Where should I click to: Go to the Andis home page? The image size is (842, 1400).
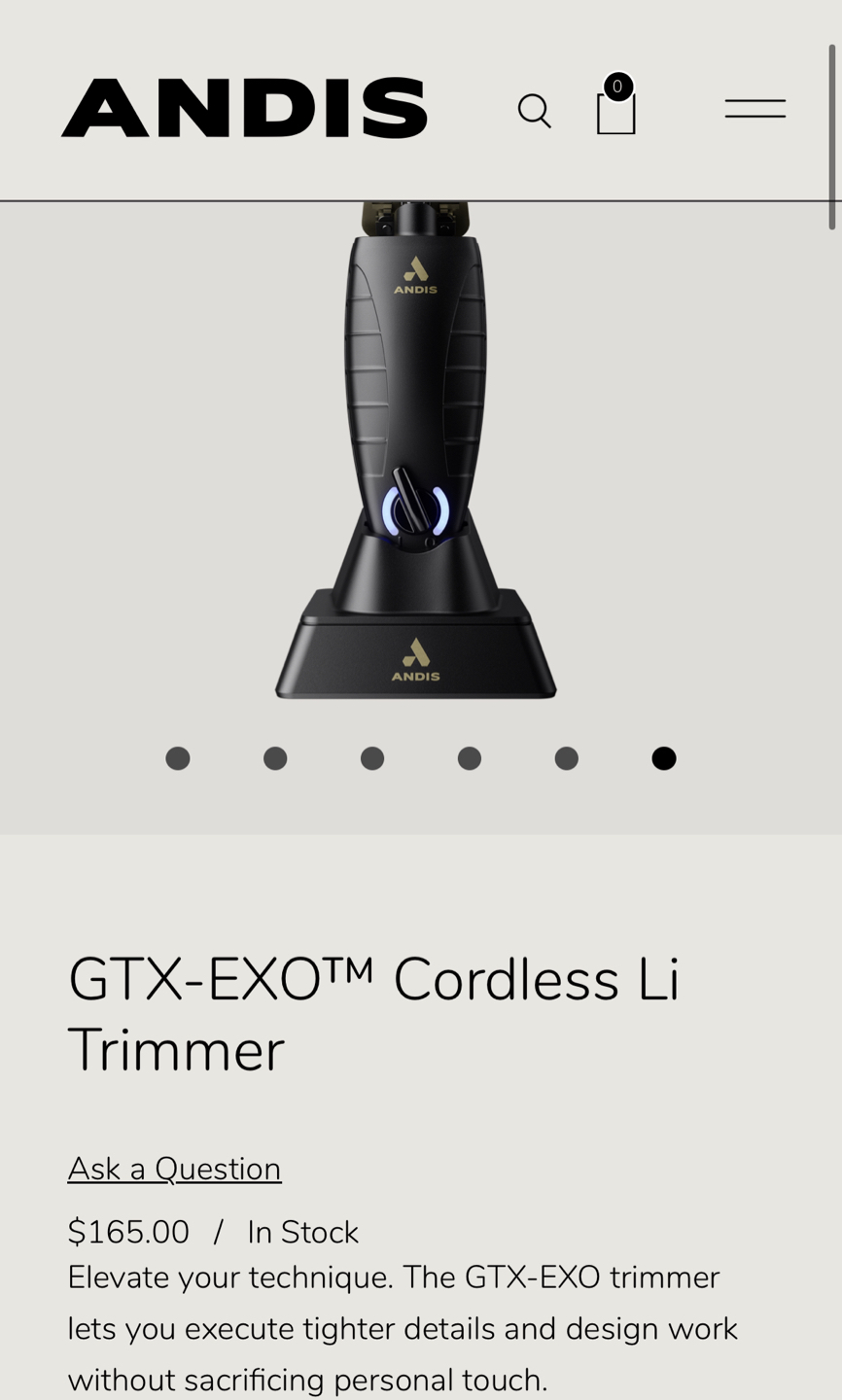244,108
